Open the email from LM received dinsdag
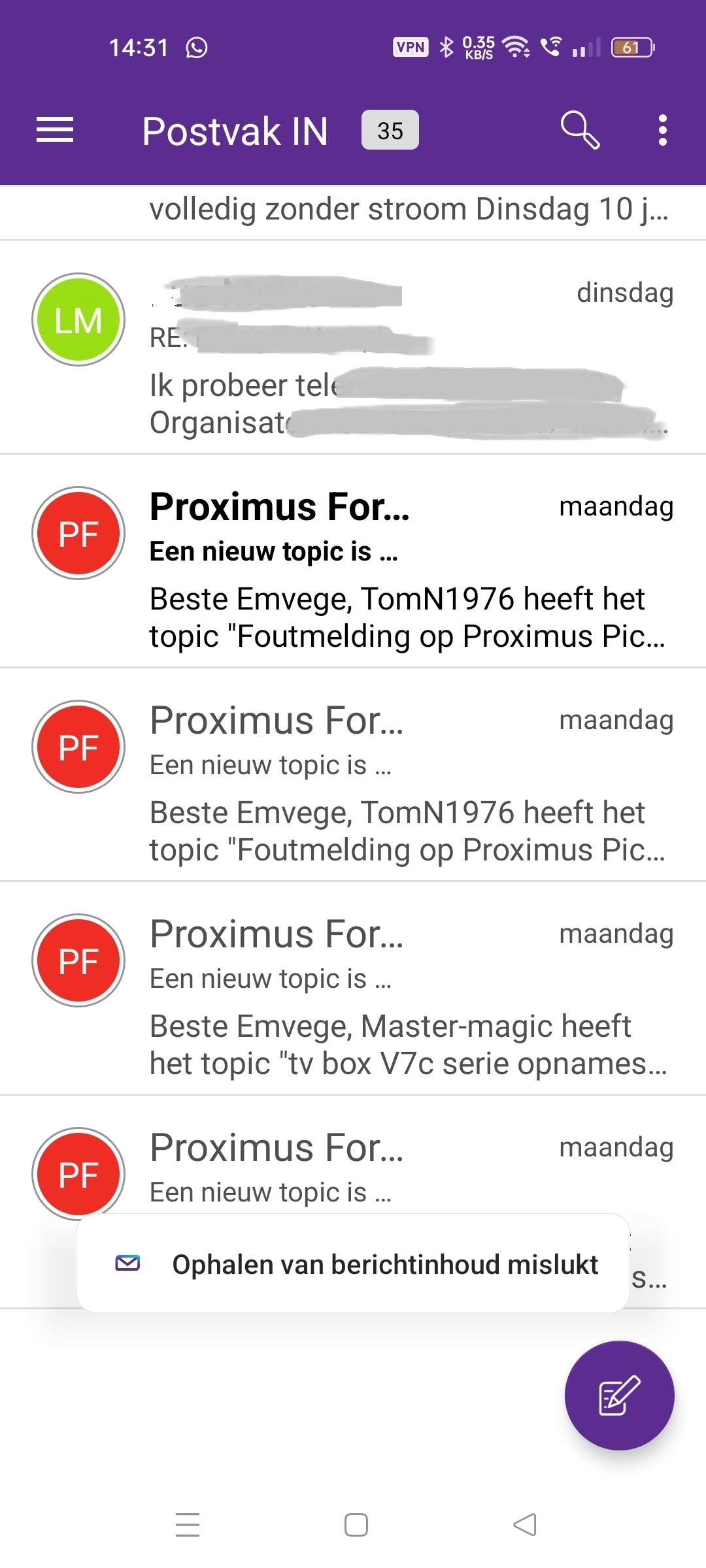706x1568 pixels. (353, 347)
